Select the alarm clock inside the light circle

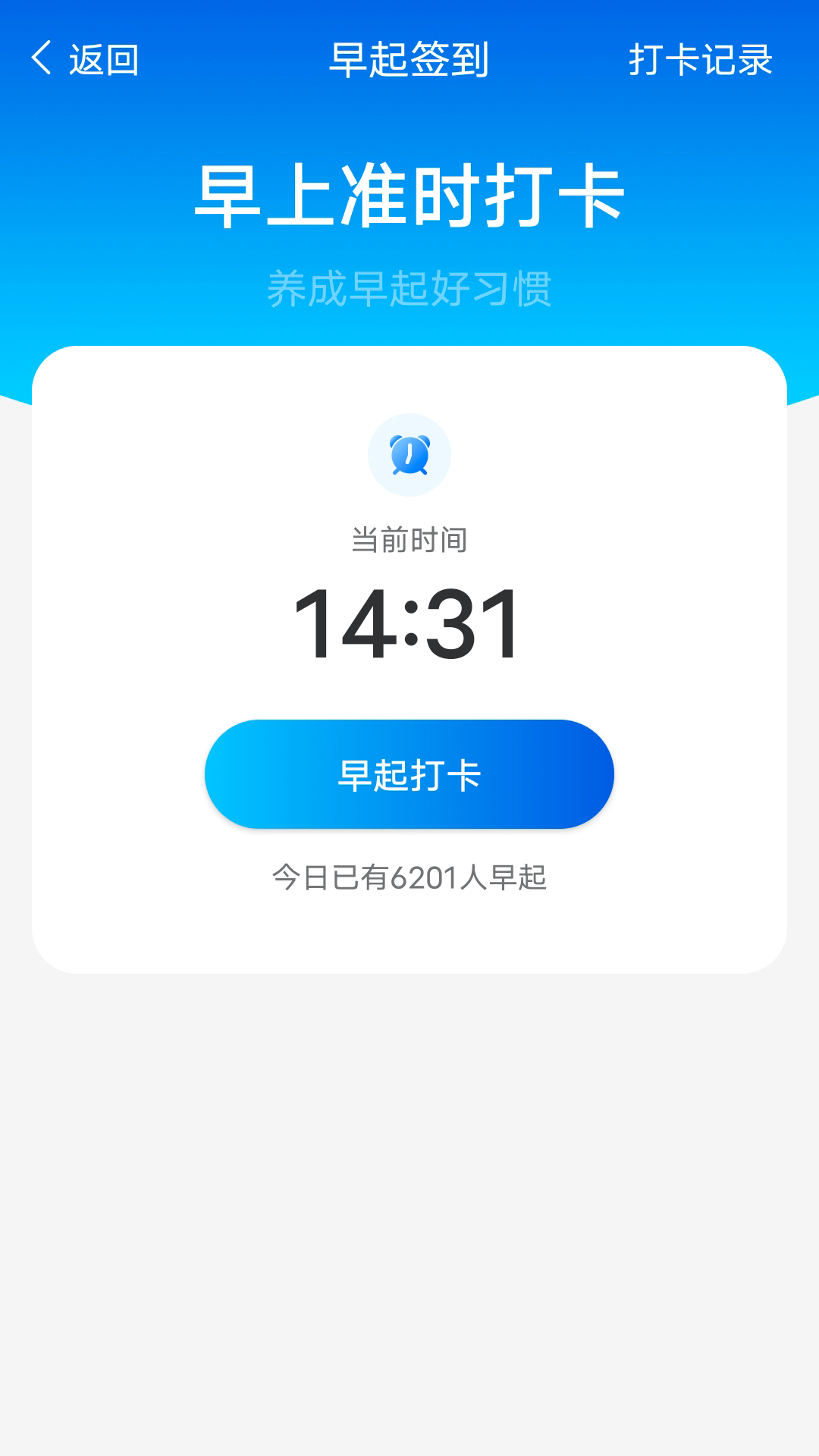[408, 453]
